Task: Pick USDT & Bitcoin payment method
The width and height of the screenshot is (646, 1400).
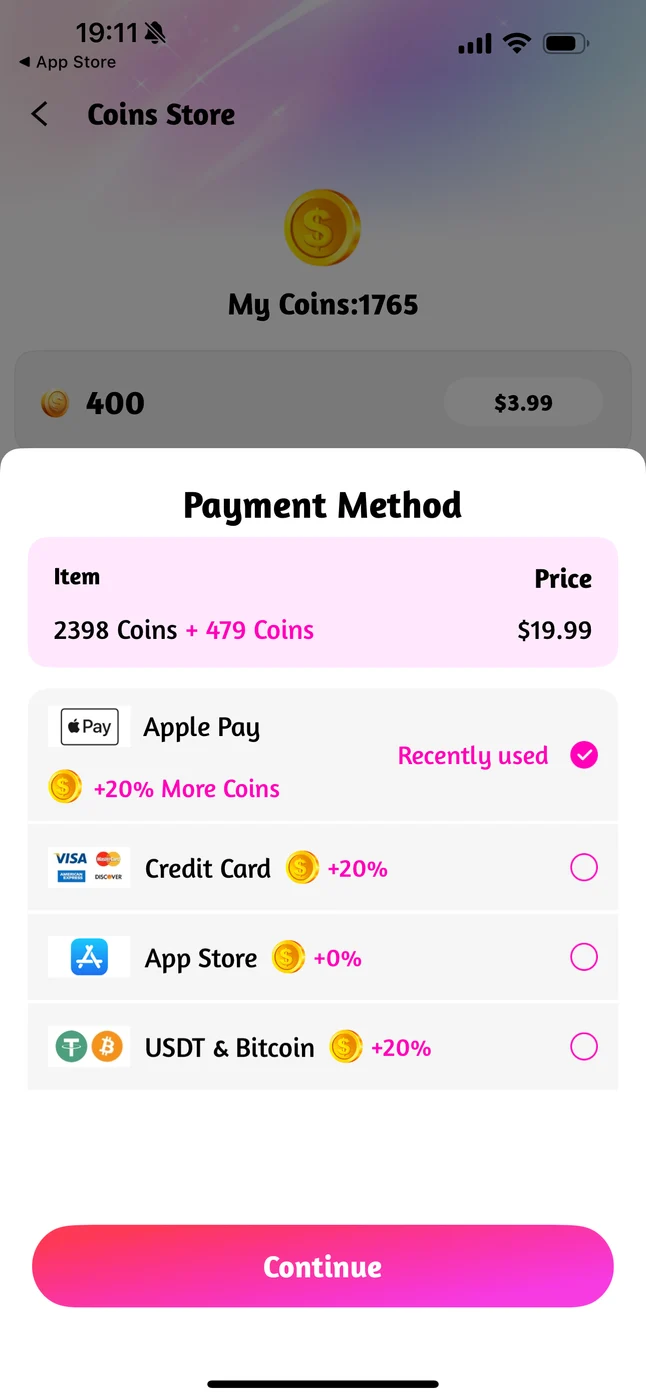Action: pos(583,1047)
